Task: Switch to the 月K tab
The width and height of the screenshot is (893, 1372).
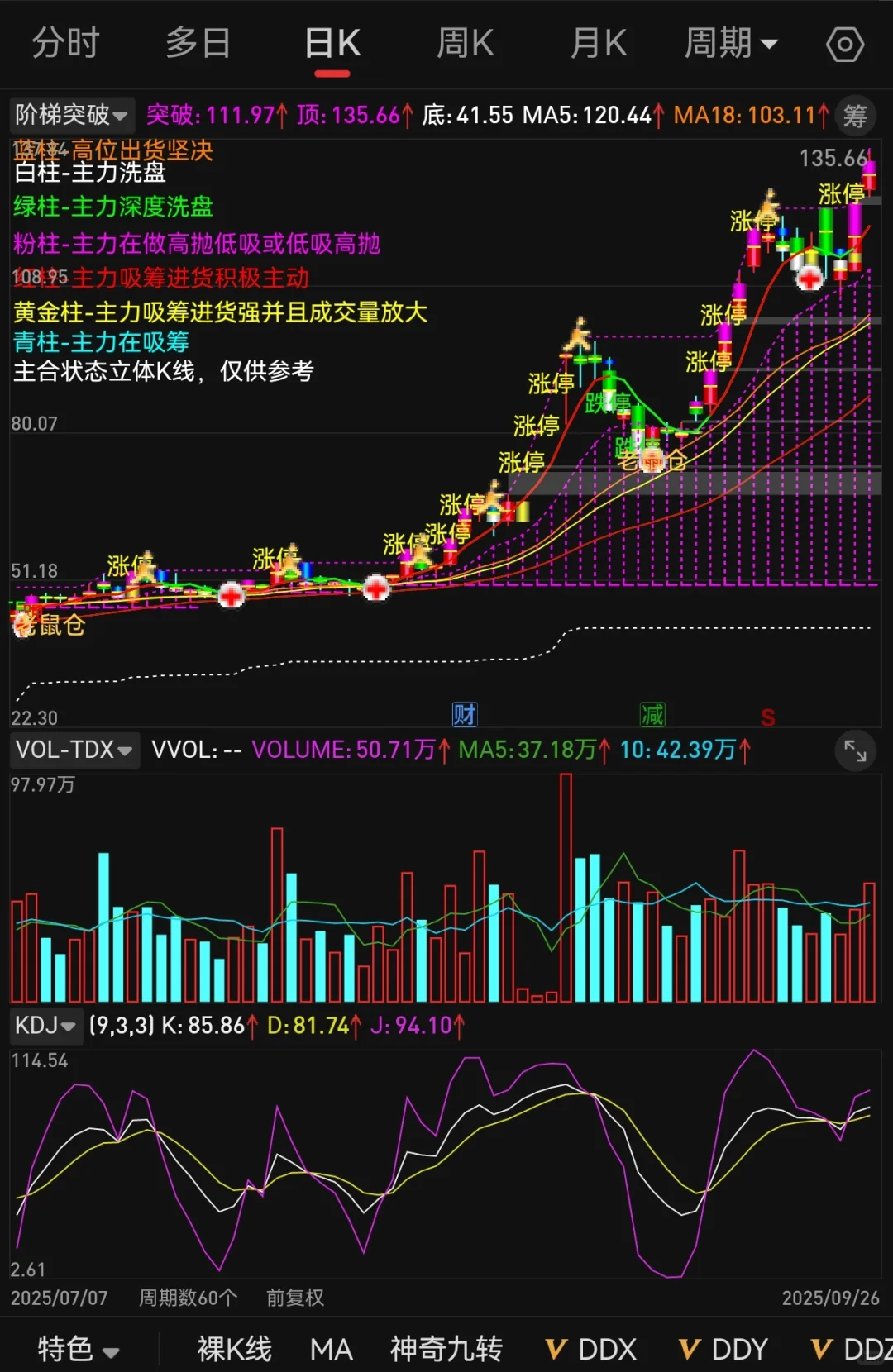Action: (599, 43)
